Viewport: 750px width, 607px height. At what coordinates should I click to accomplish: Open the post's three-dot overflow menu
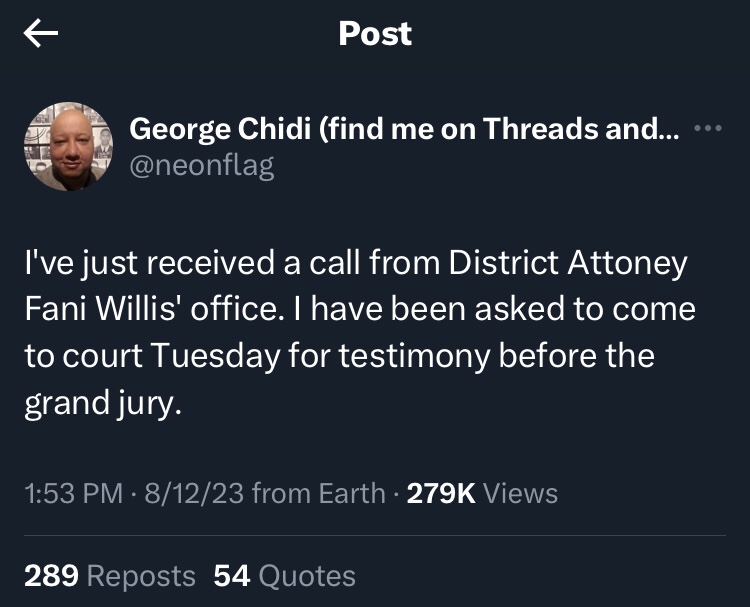pos(707,129)
